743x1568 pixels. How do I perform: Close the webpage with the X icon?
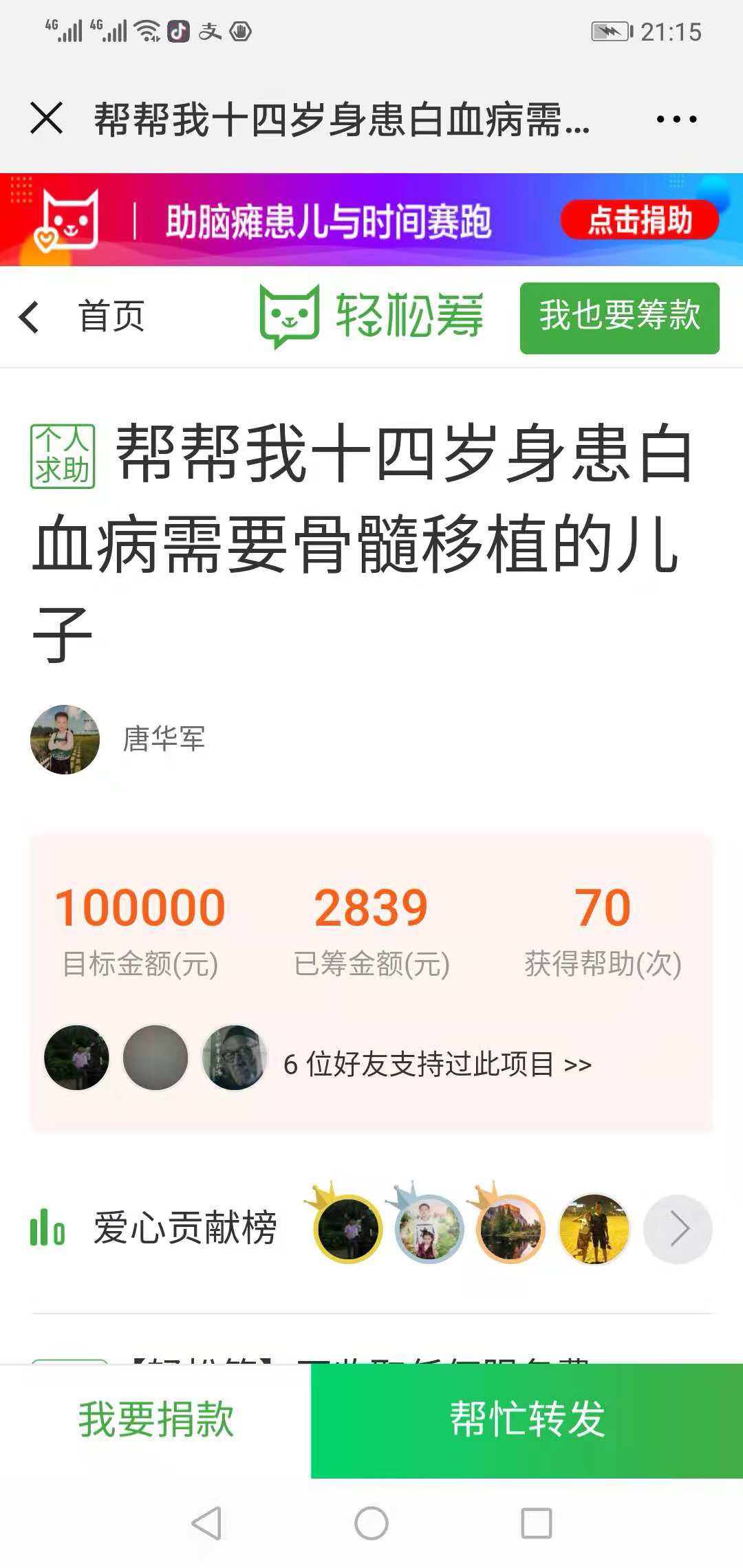click(47, 118)
